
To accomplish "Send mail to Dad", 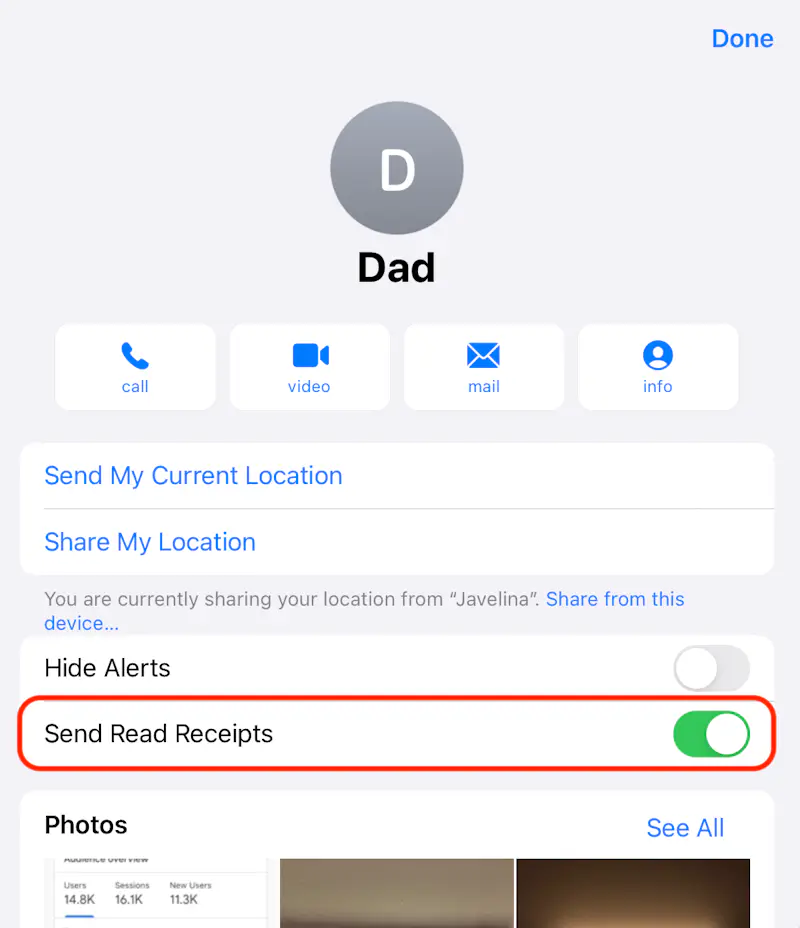I will tap(484, 367).
